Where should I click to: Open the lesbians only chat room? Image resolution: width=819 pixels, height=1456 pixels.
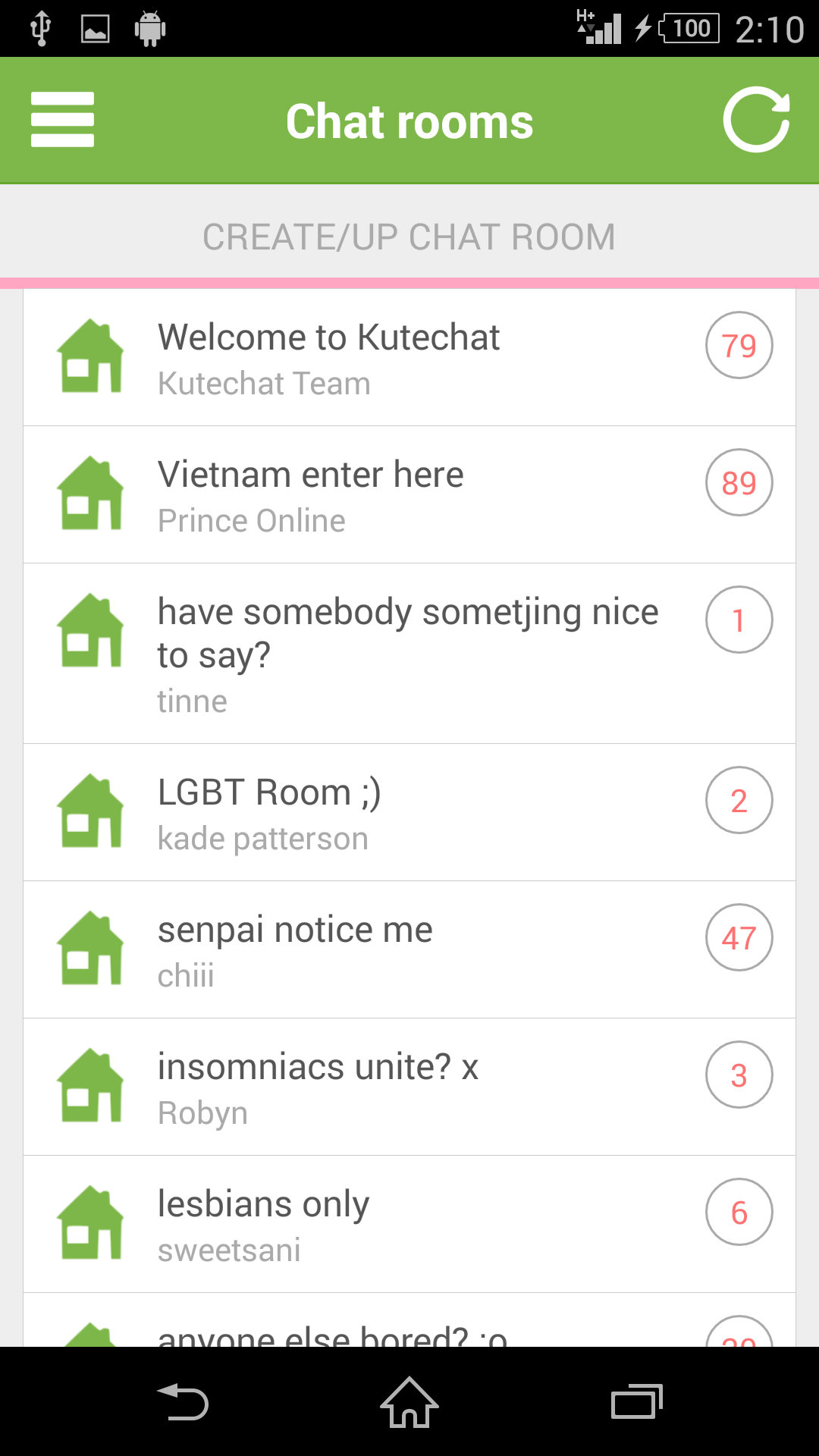(409, 1224)
